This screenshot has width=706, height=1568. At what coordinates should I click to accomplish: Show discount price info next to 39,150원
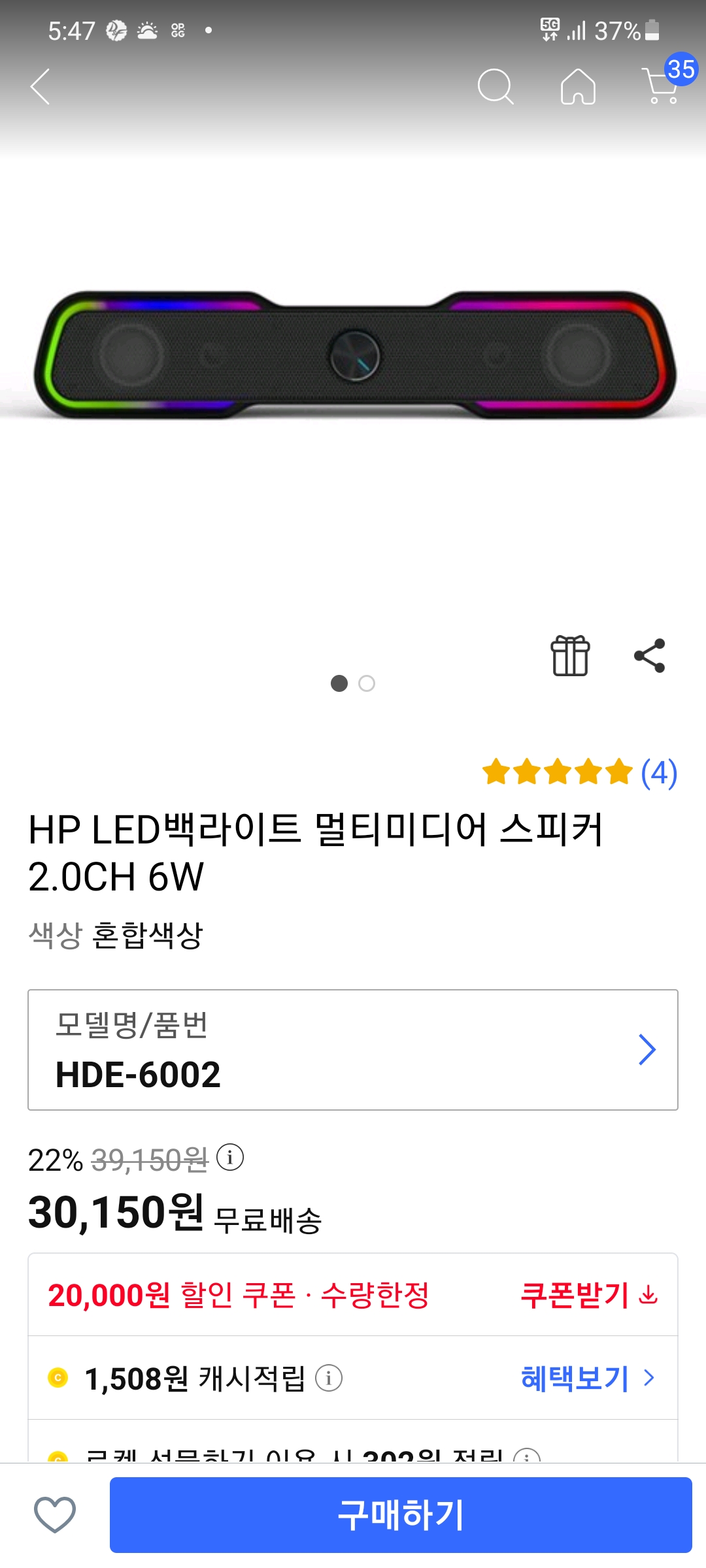(230, 1157)
